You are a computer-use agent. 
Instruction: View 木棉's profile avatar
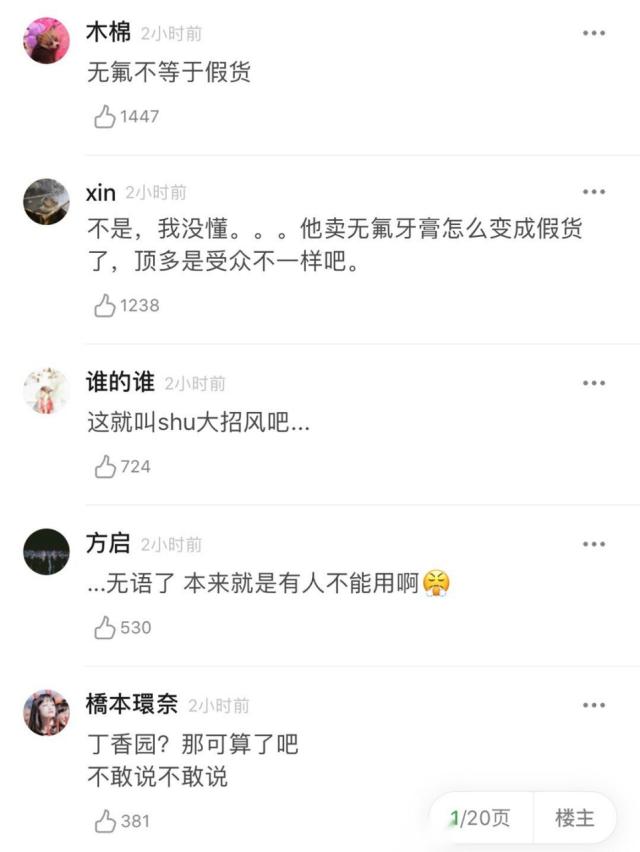click(x=46, y=40)
